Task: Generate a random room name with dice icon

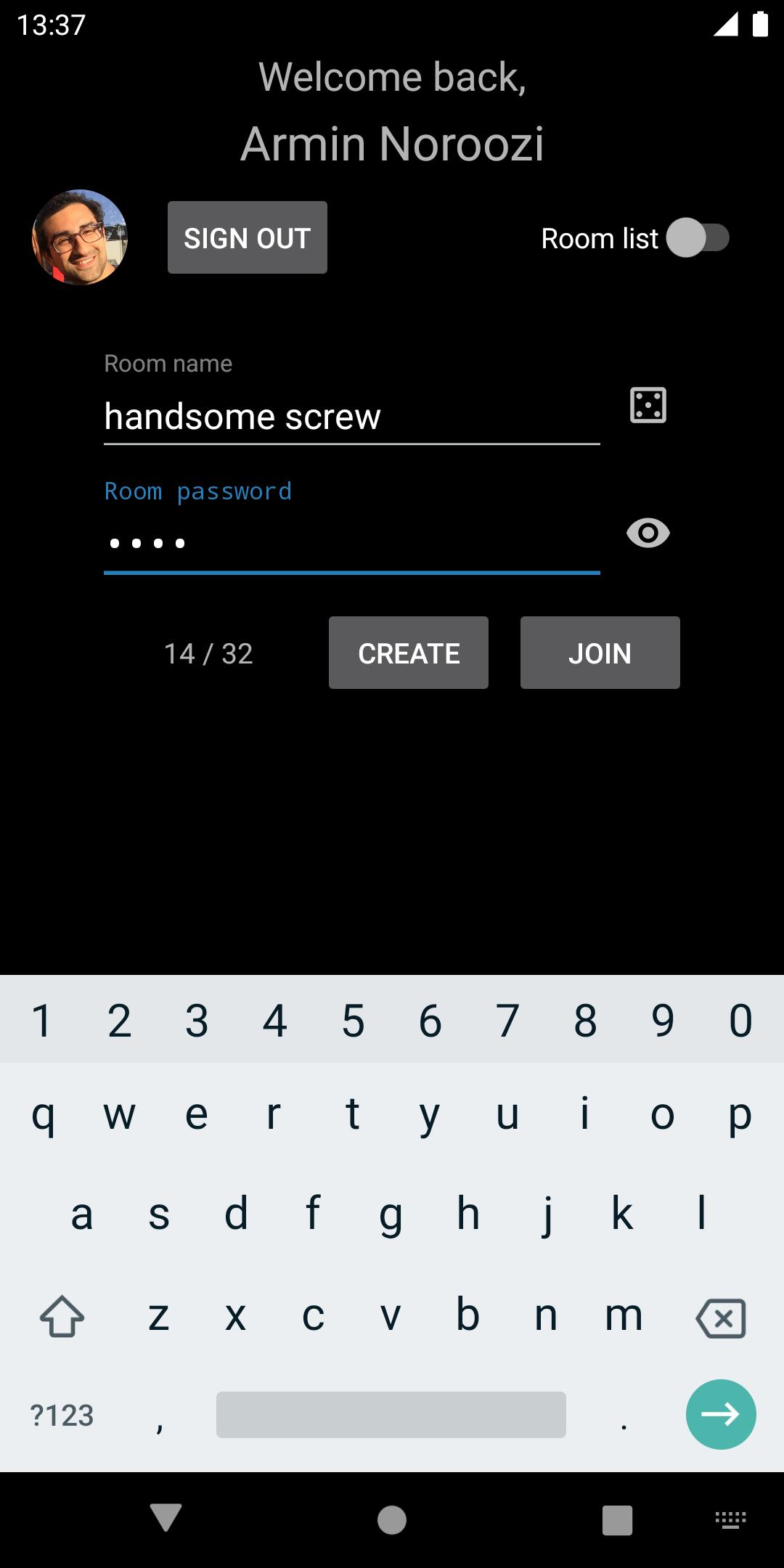Action: pyautogui.click(x=648, y=405)
